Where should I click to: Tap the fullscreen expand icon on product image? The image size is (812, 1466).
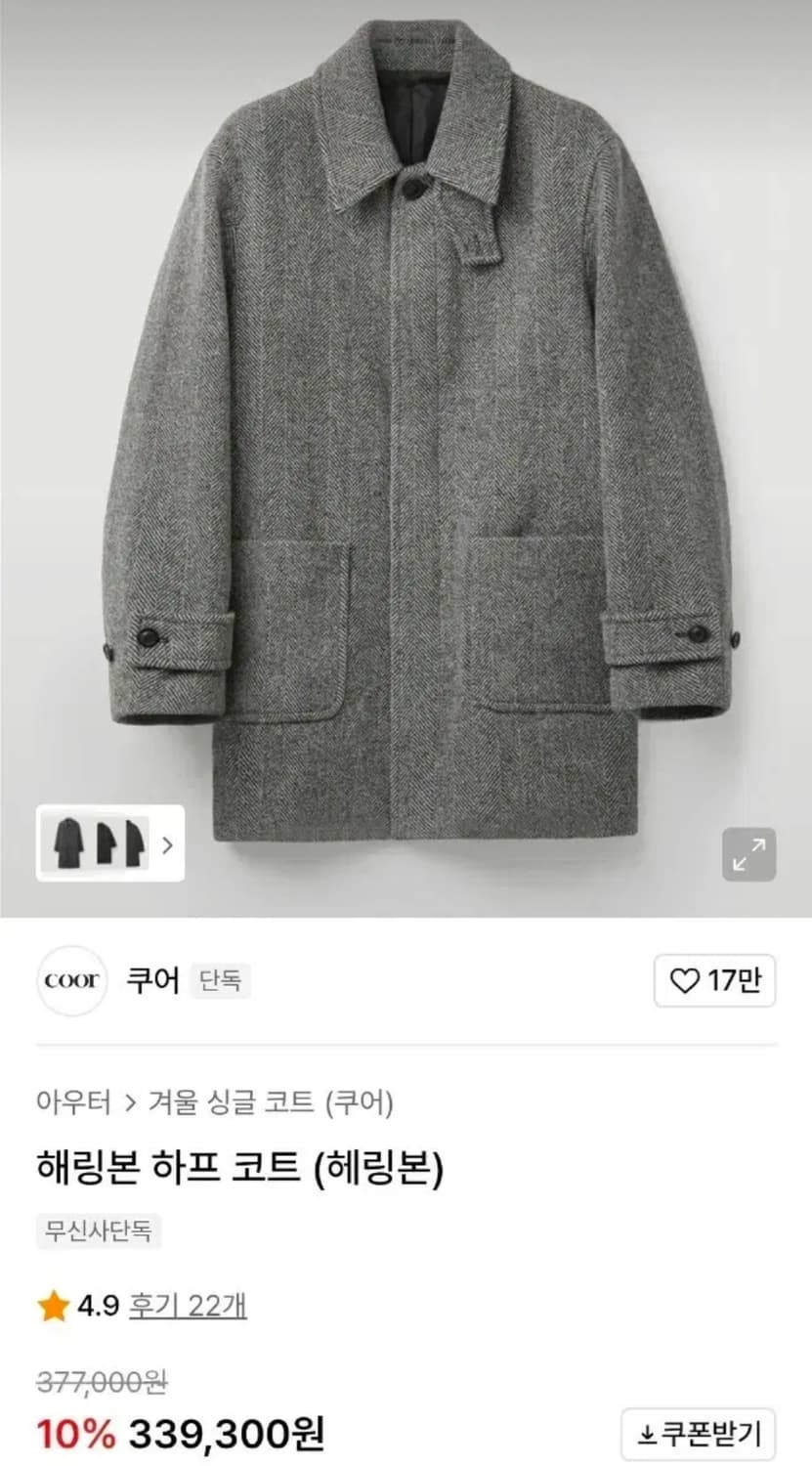click(749, 854)
